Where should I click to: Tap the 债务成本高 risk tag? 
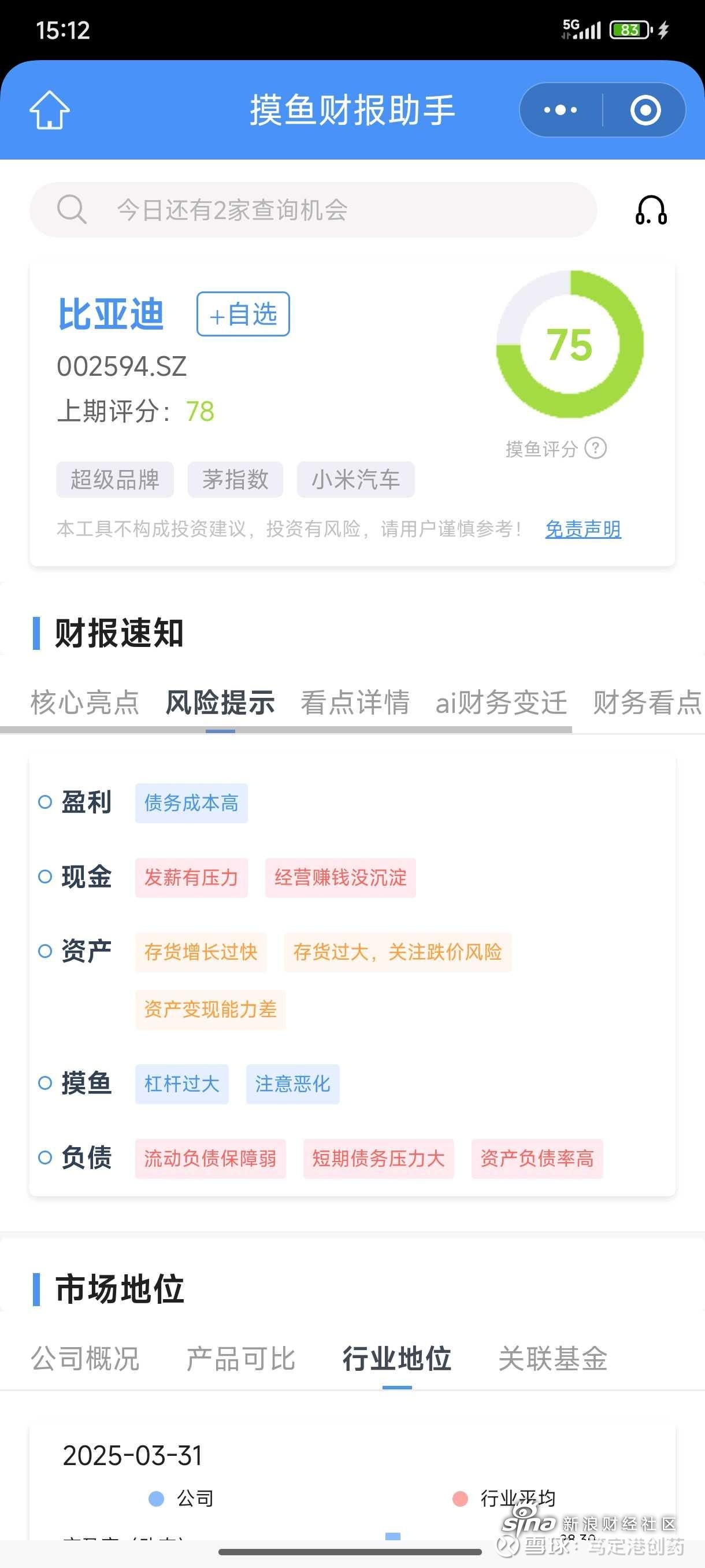(191, 804)
